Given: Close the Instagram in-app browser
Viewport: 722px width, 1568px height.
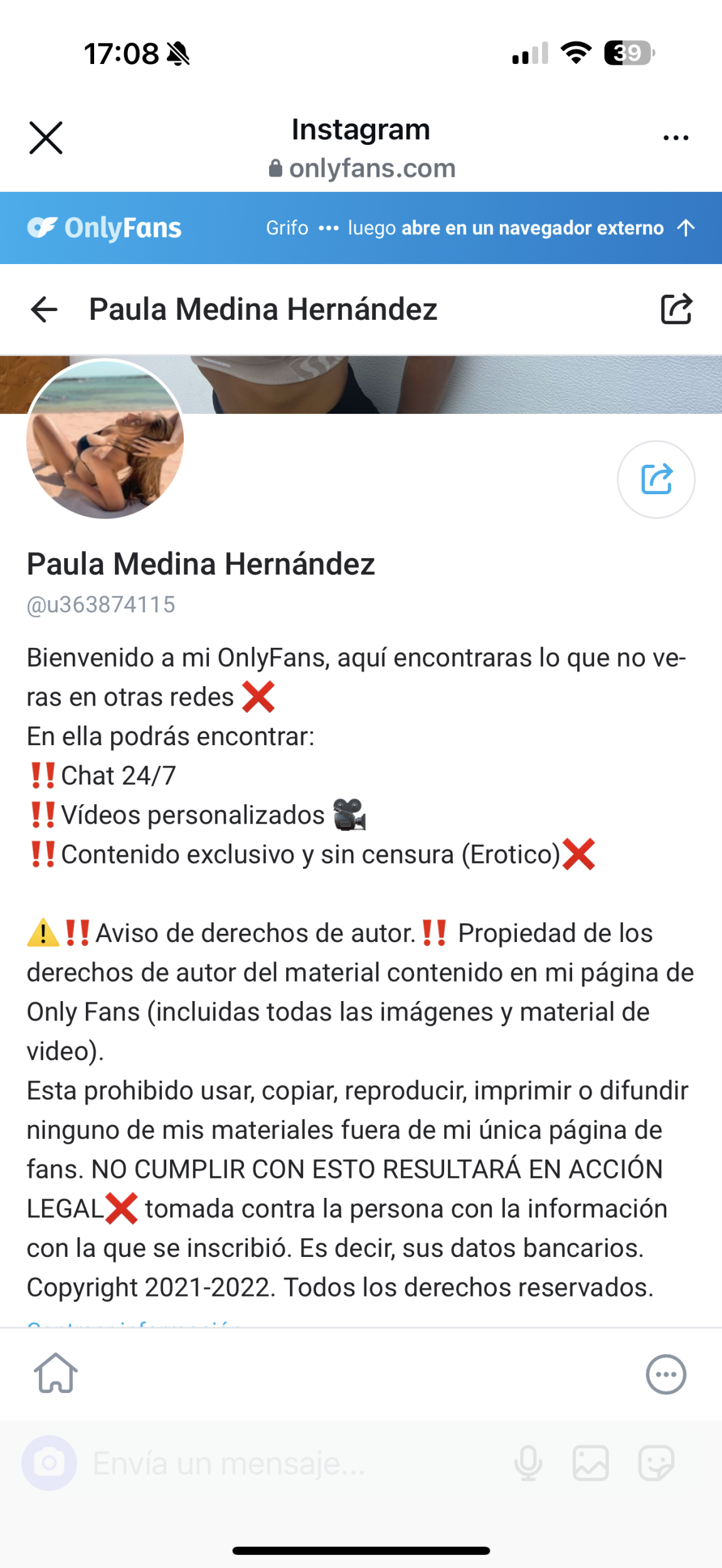Looking at the screenshot, I should click(46, 137).
